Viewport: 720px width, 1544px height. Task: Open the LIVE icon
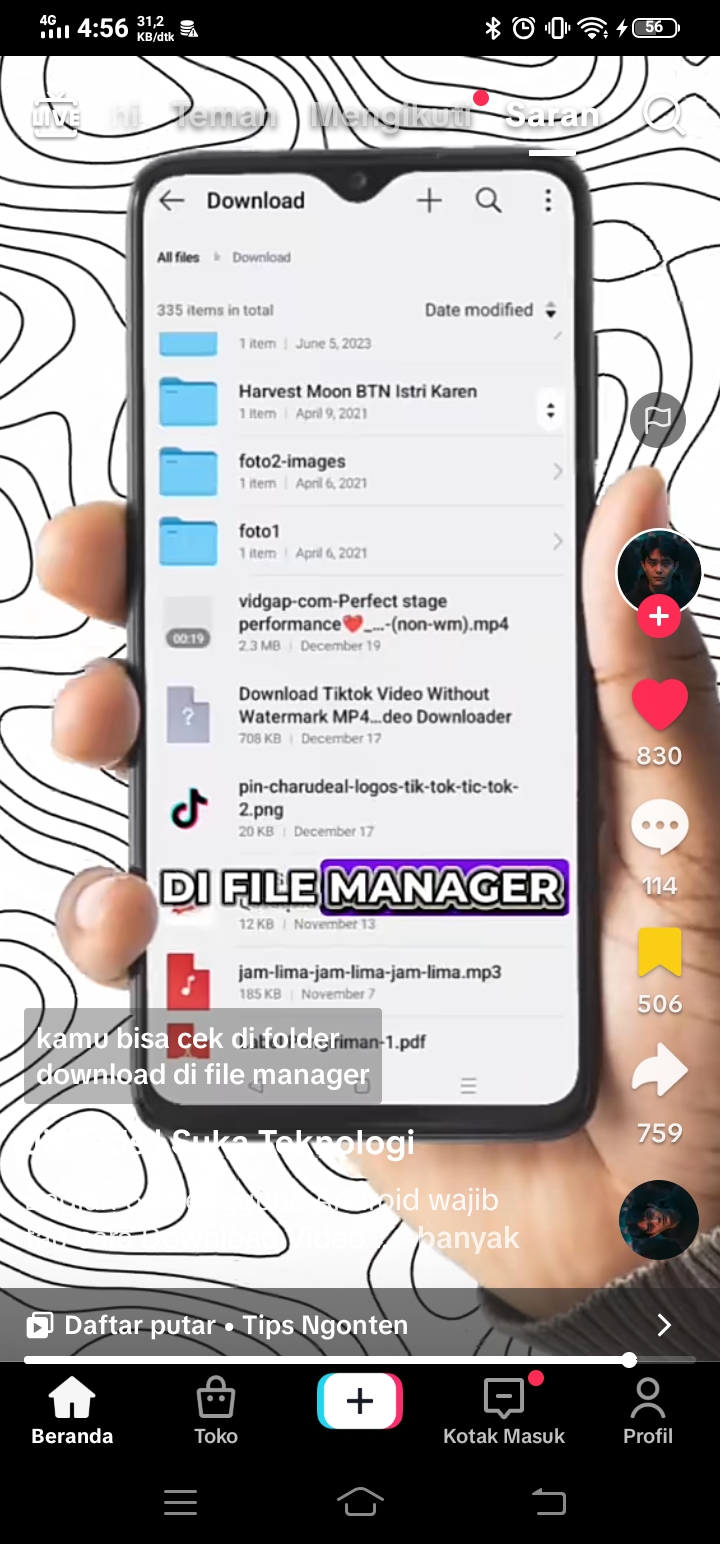point(55,116)
